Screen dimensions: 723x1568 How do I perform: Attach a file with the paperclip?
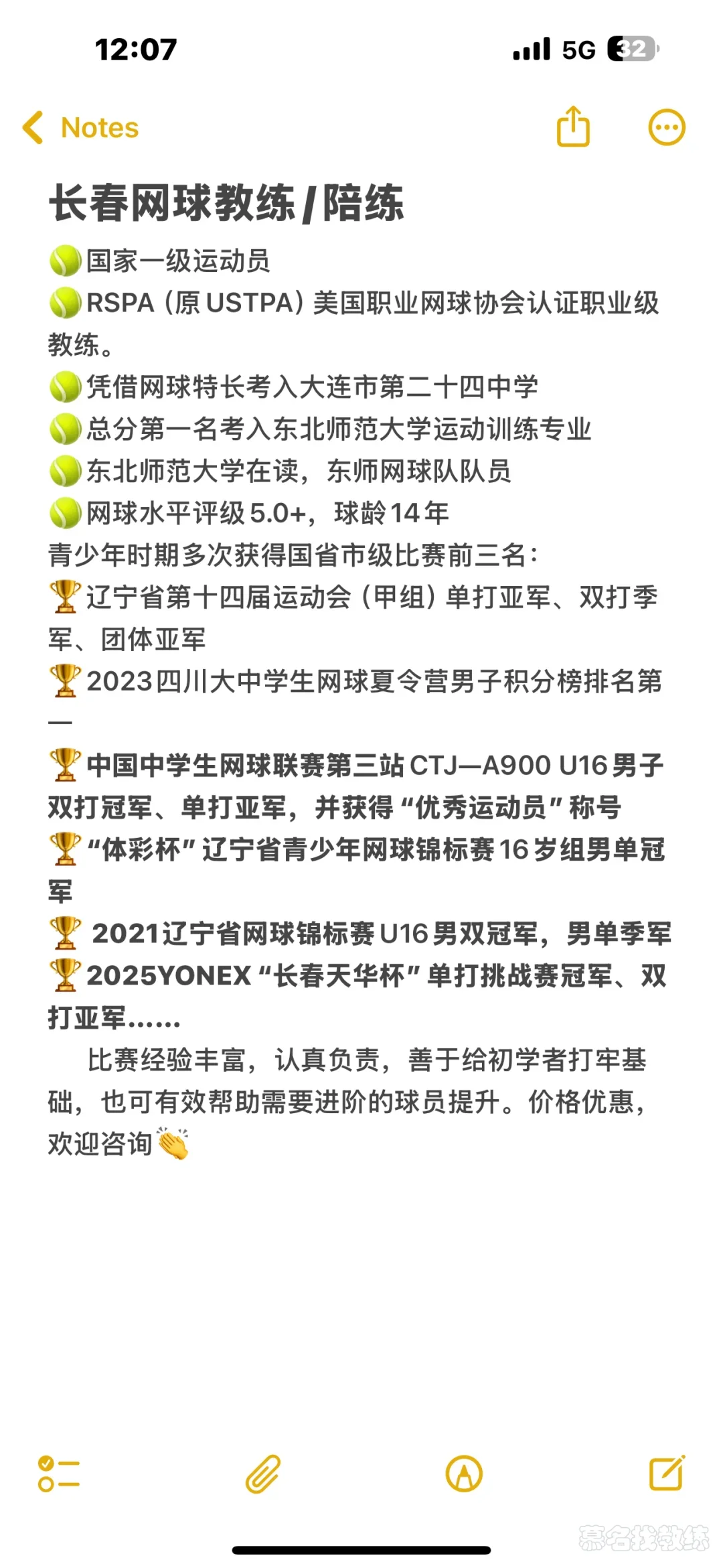[262, 1474]
